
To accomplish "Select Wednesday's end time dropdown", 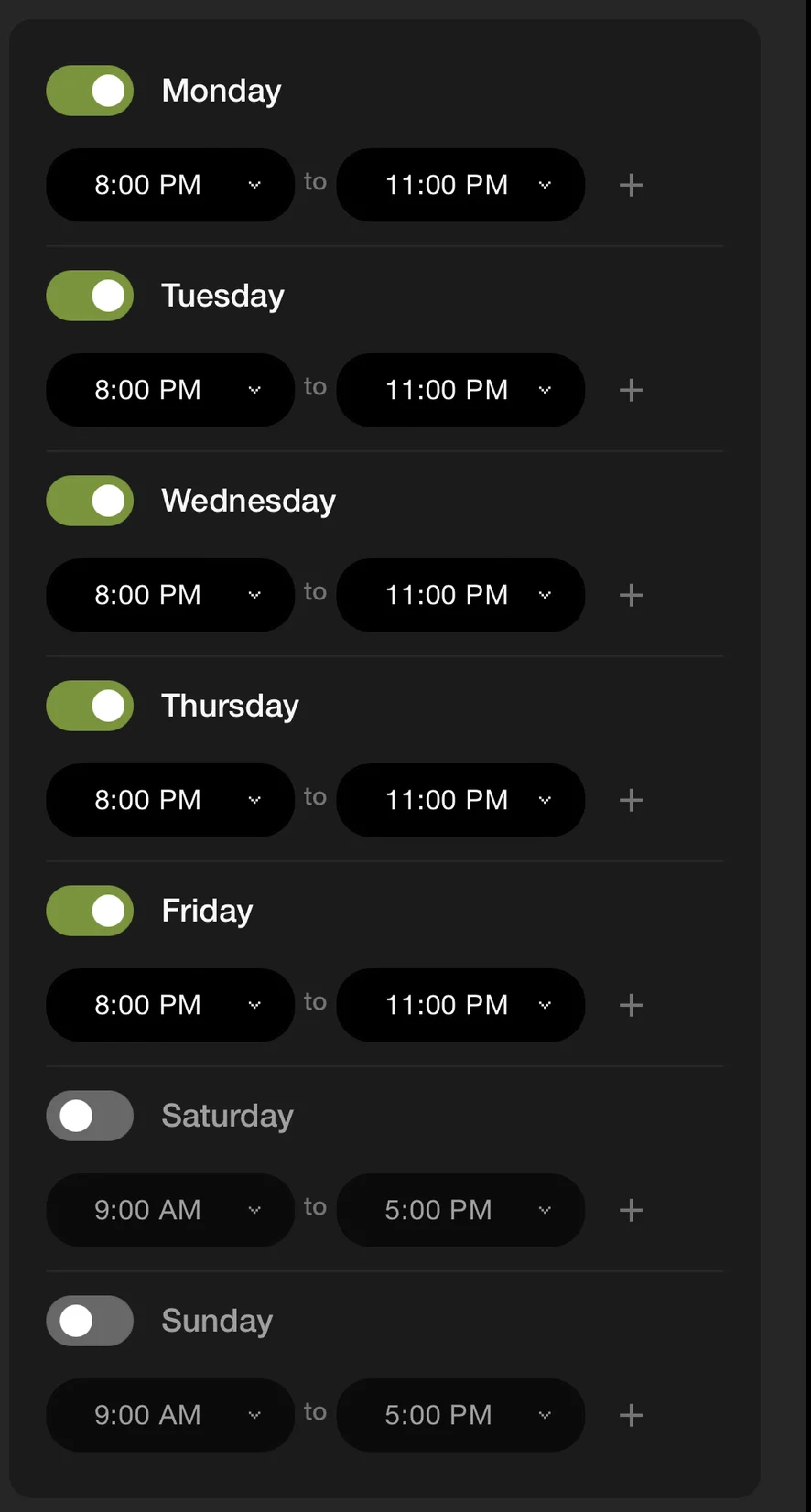I will (x=460, y=595).
